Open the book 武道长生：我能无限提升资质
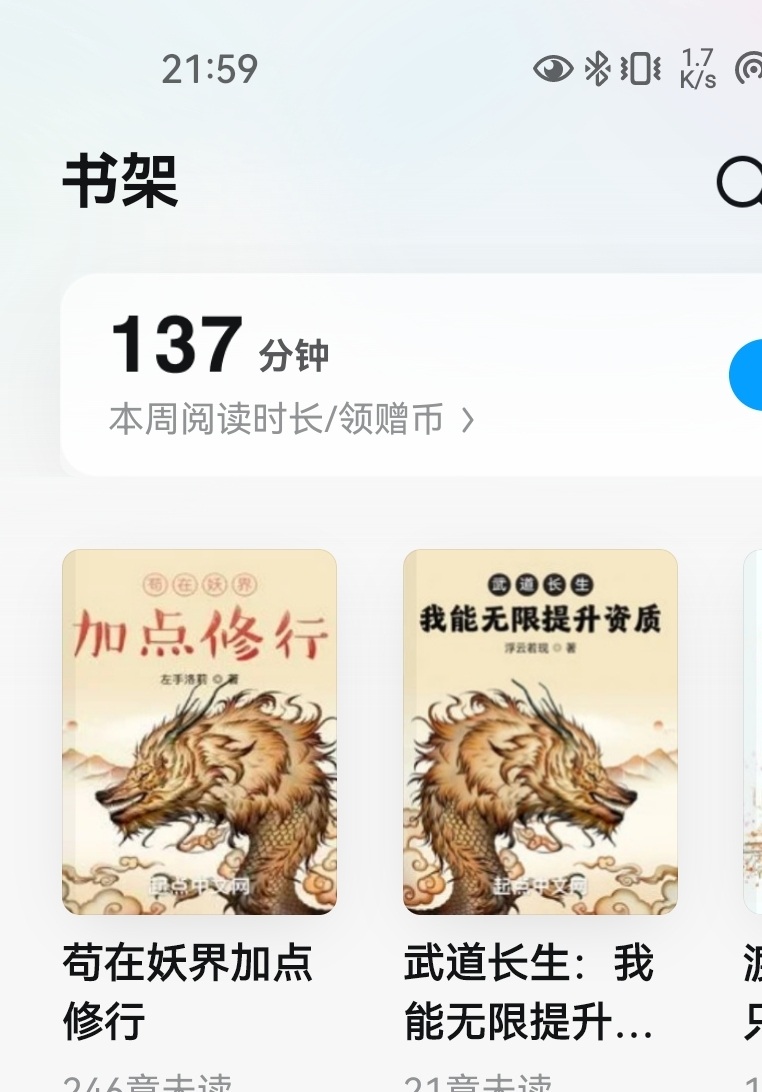The width and height of the screenshot is (762, 1092). 541,732
